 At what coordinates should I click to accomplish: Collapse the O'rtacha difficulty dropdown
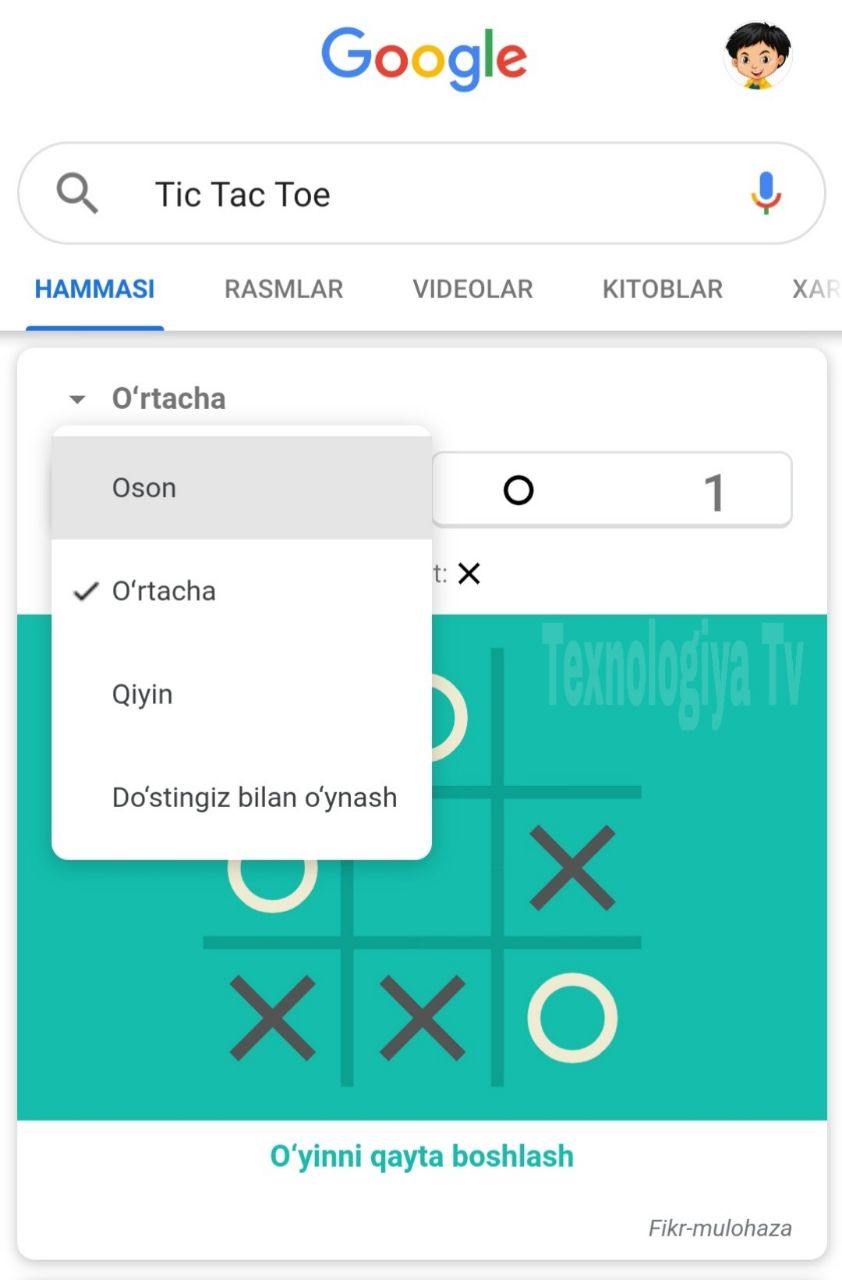point(148,399)
